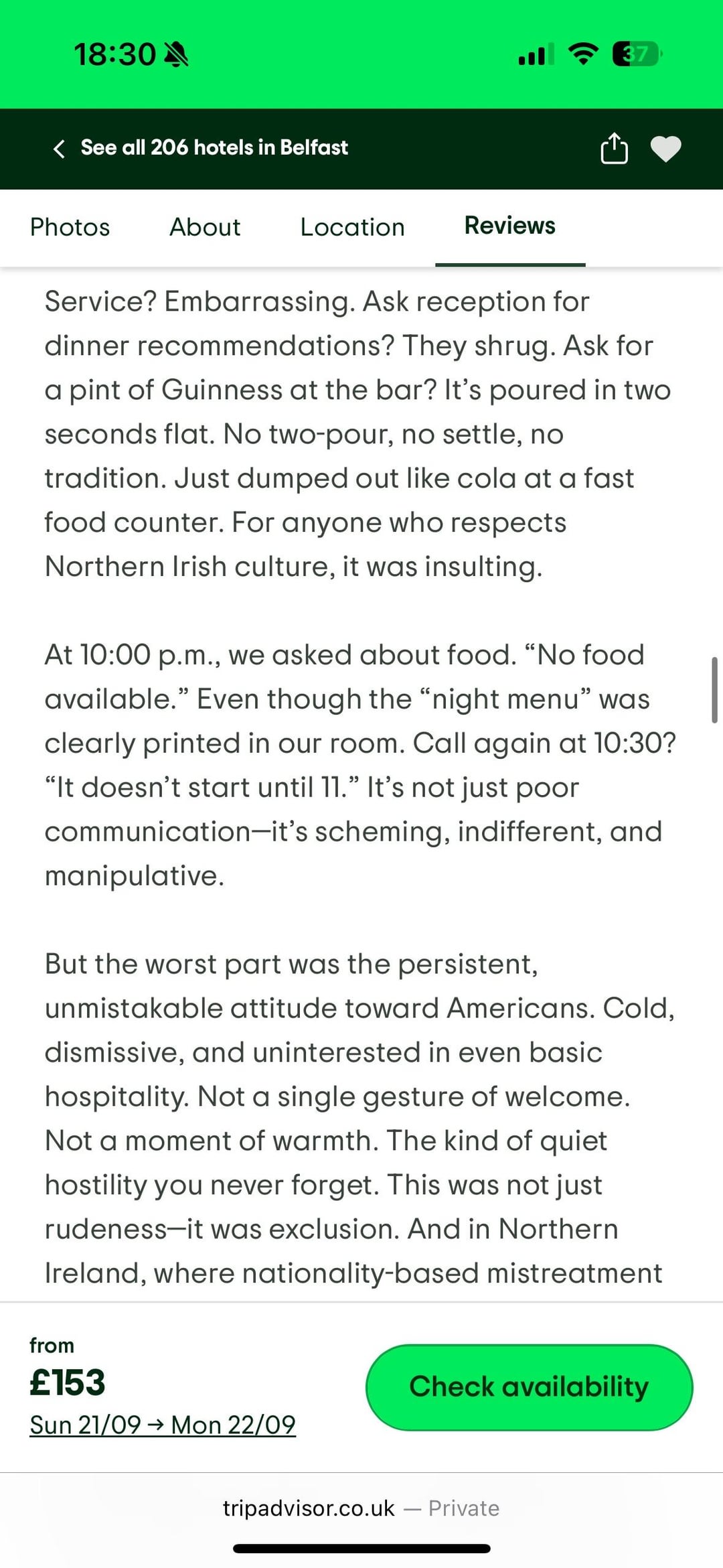Image resolution: width=723 pixels, height=1568 pixels.
Task: Change dates Sun 21/09 to Mon 22/09
Action: (x=163, y=1425)
